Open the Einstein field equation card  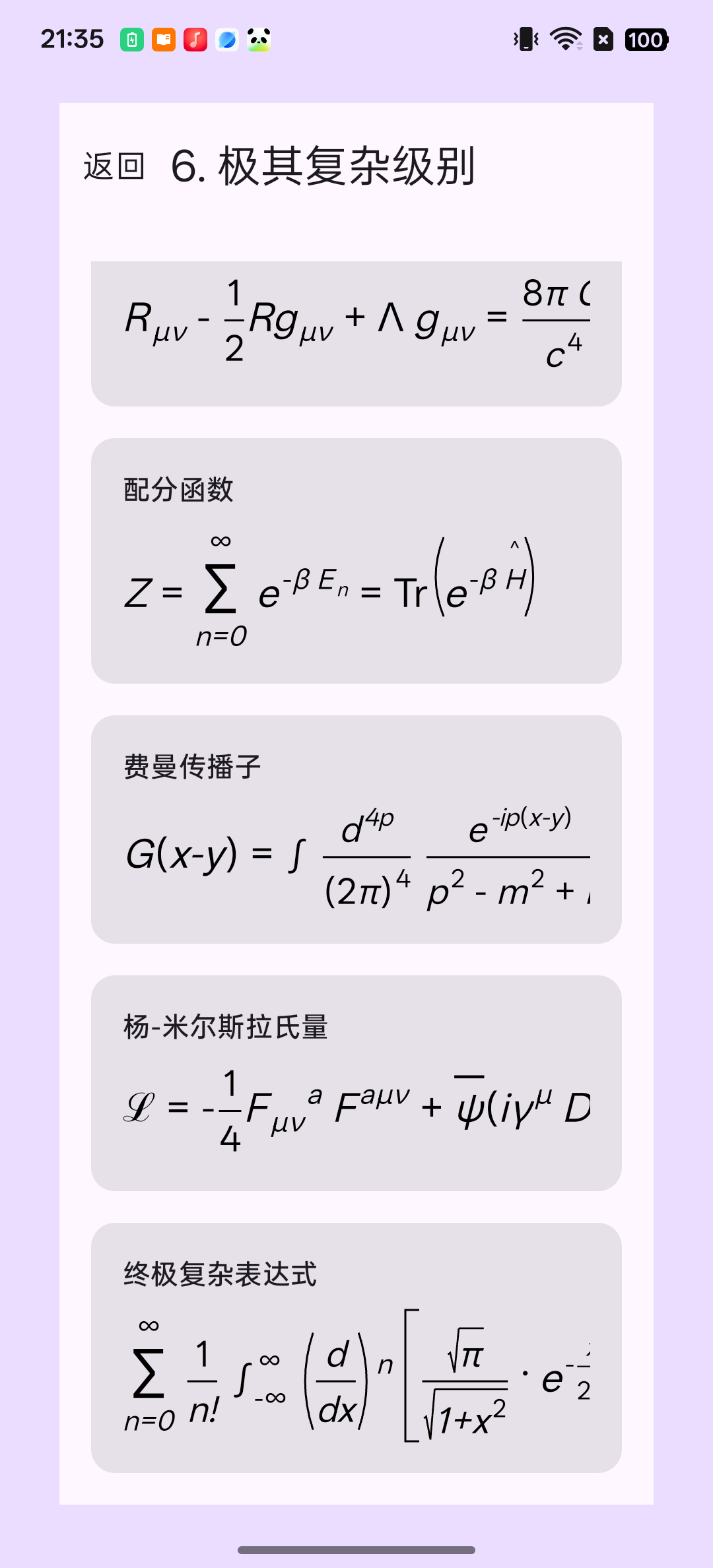pyautogui.click(x=356, y=331)
